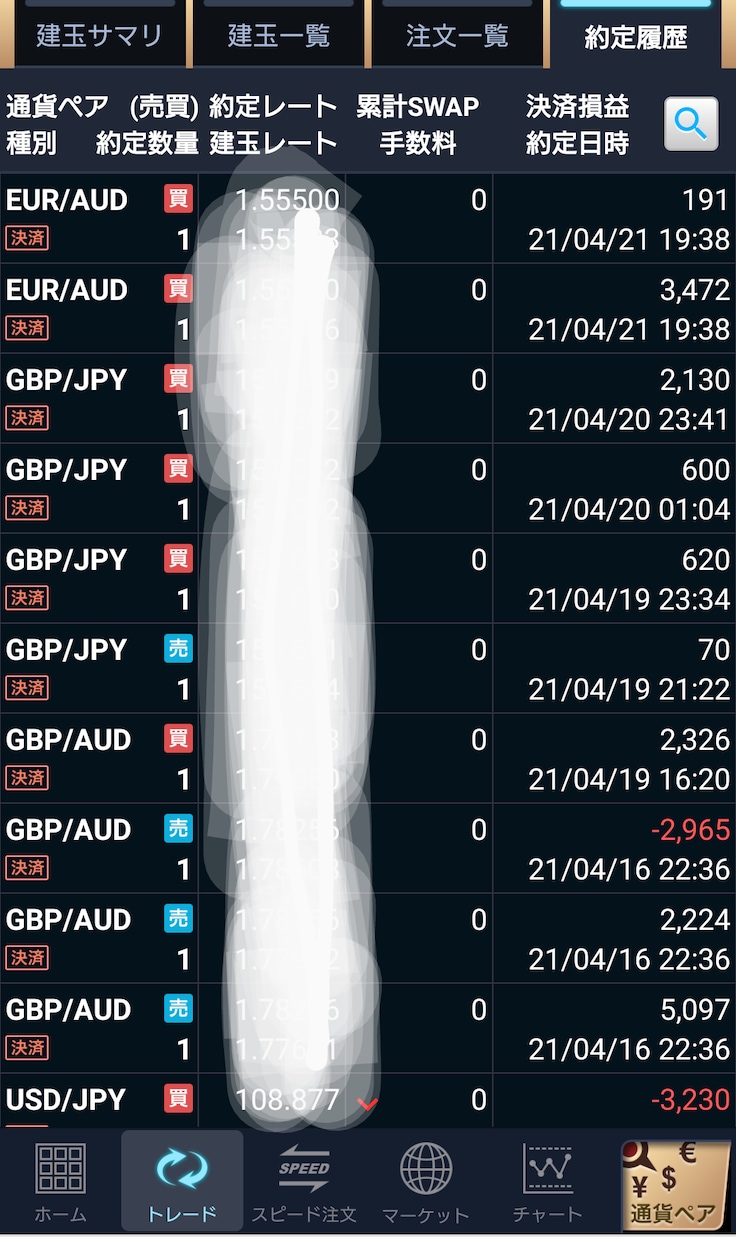Open the GBP/AUD trade with loss -2,965
736x1240 pixels.
(x=368, y=849)
